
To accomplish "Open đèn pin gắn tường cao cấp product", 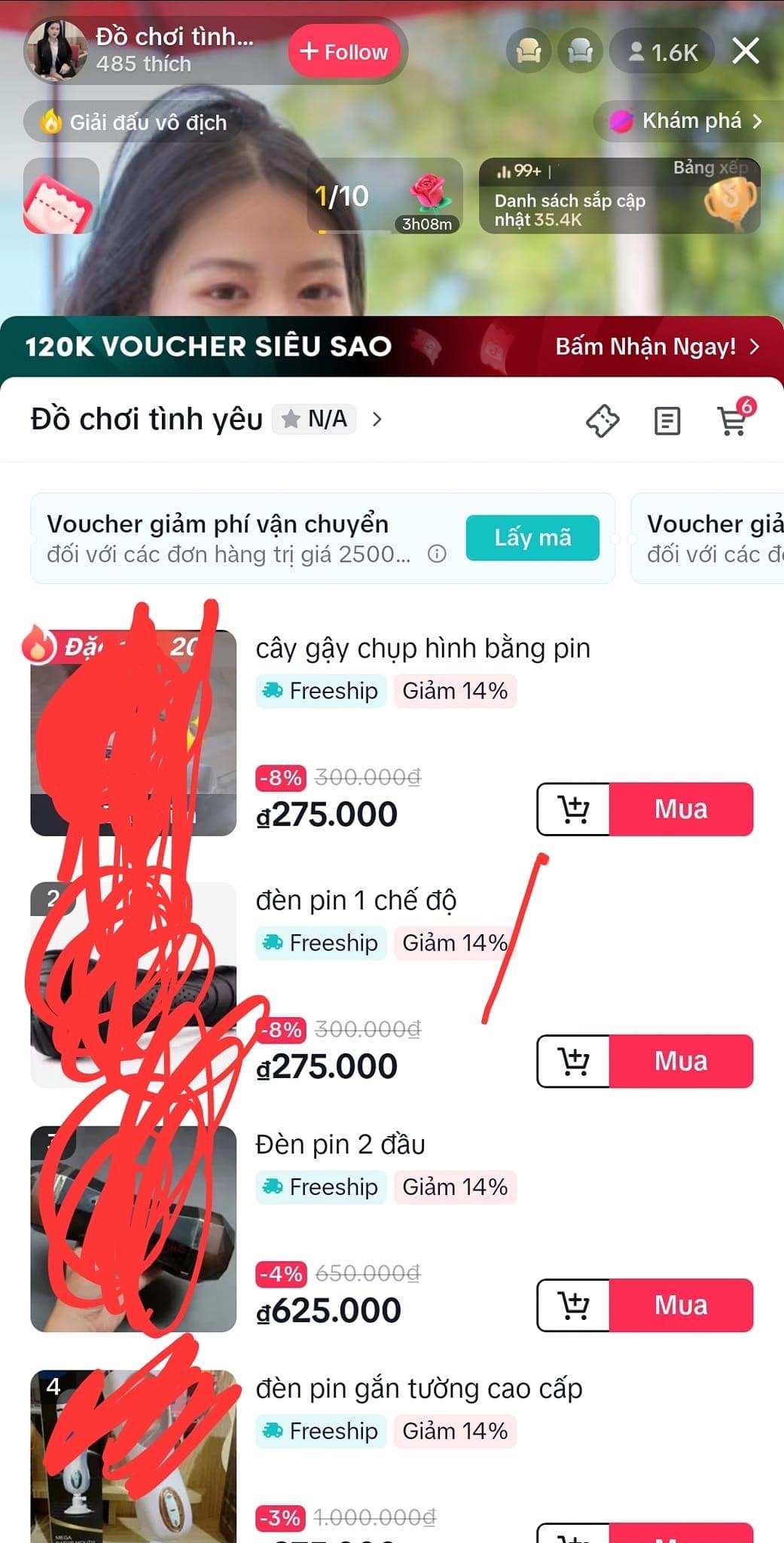I will (419, 1389).
